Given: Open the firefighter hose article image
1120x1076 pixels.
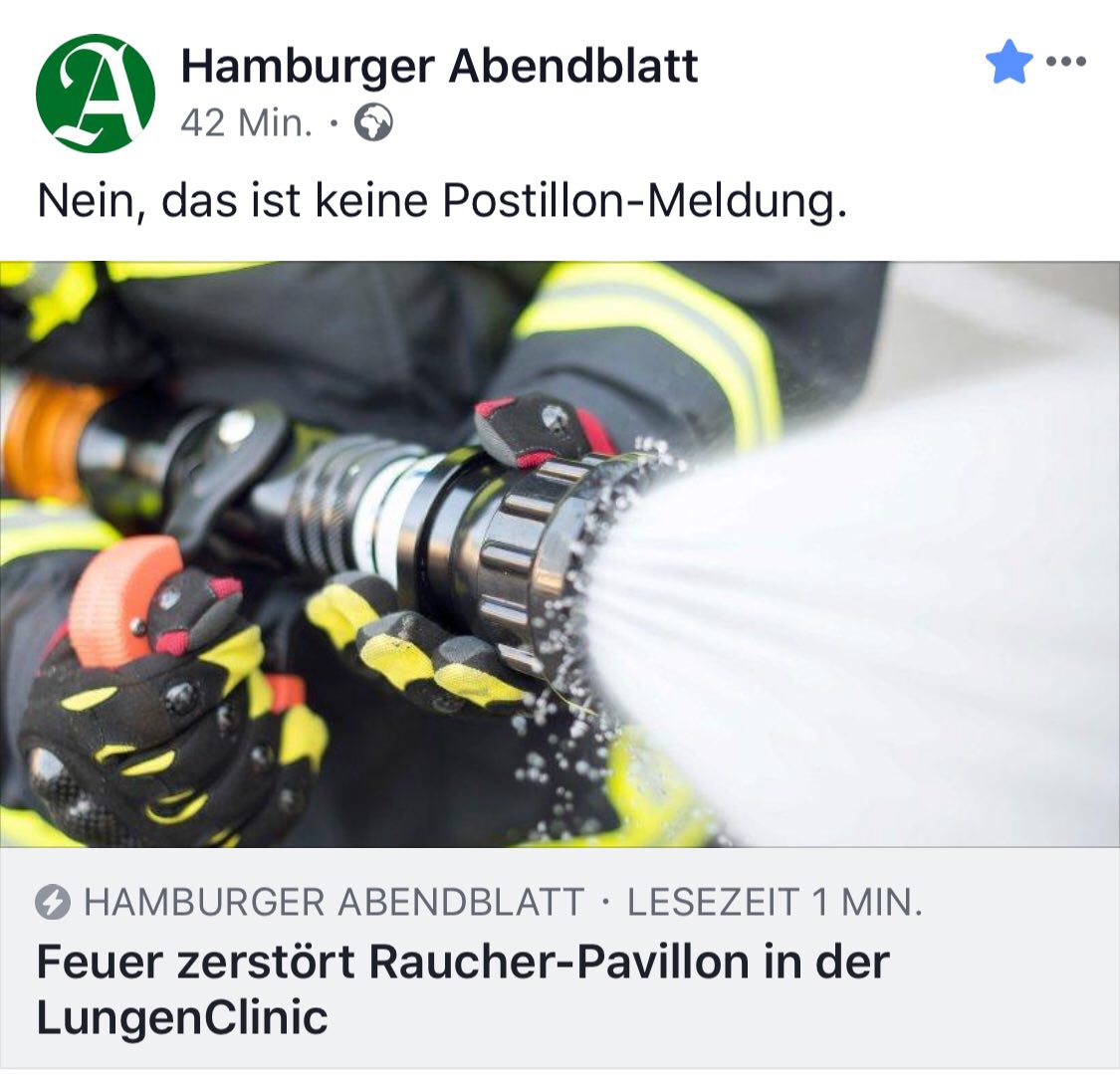Looking at the screenshot, I should click(560, 553).
